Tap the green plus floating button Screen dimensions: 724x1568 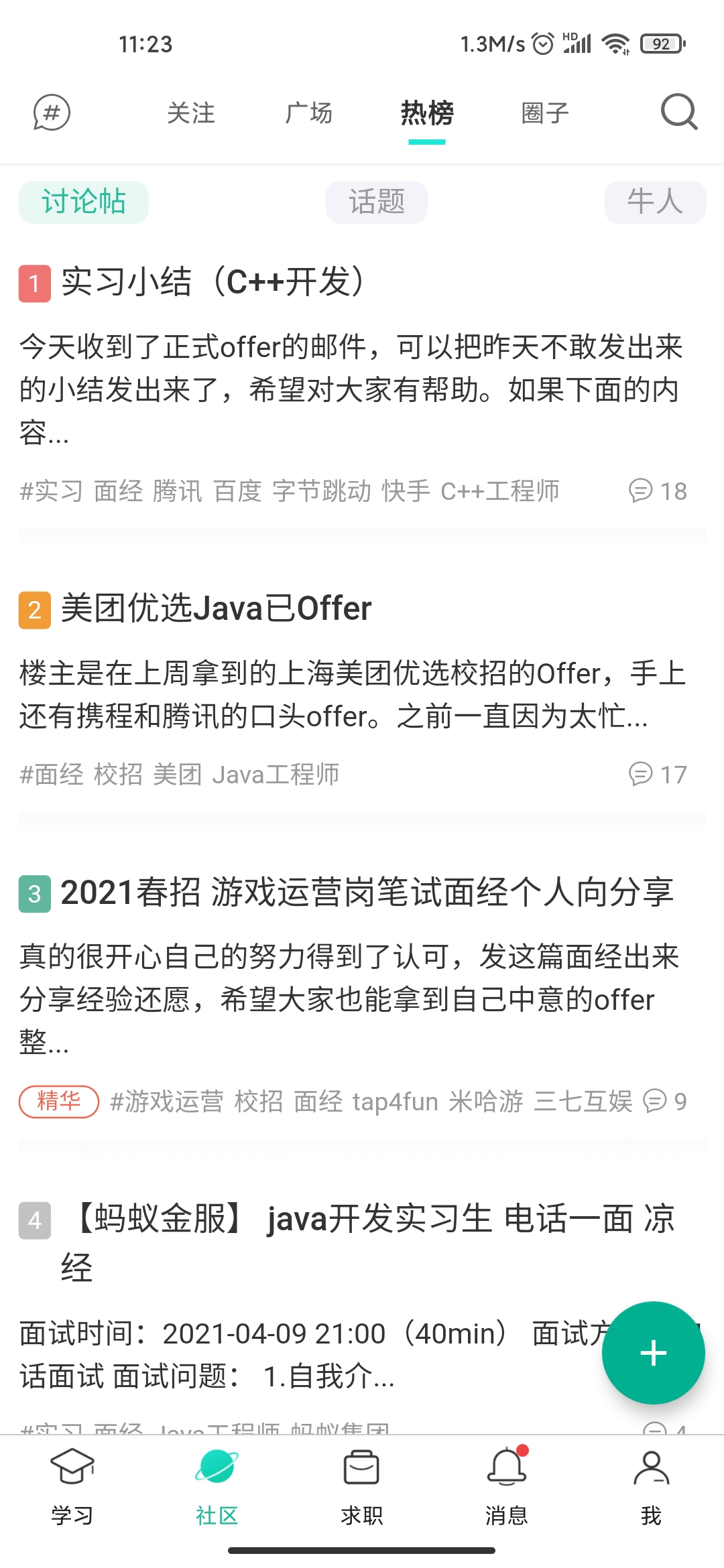pyautogui.click(x=653, y=1353)
